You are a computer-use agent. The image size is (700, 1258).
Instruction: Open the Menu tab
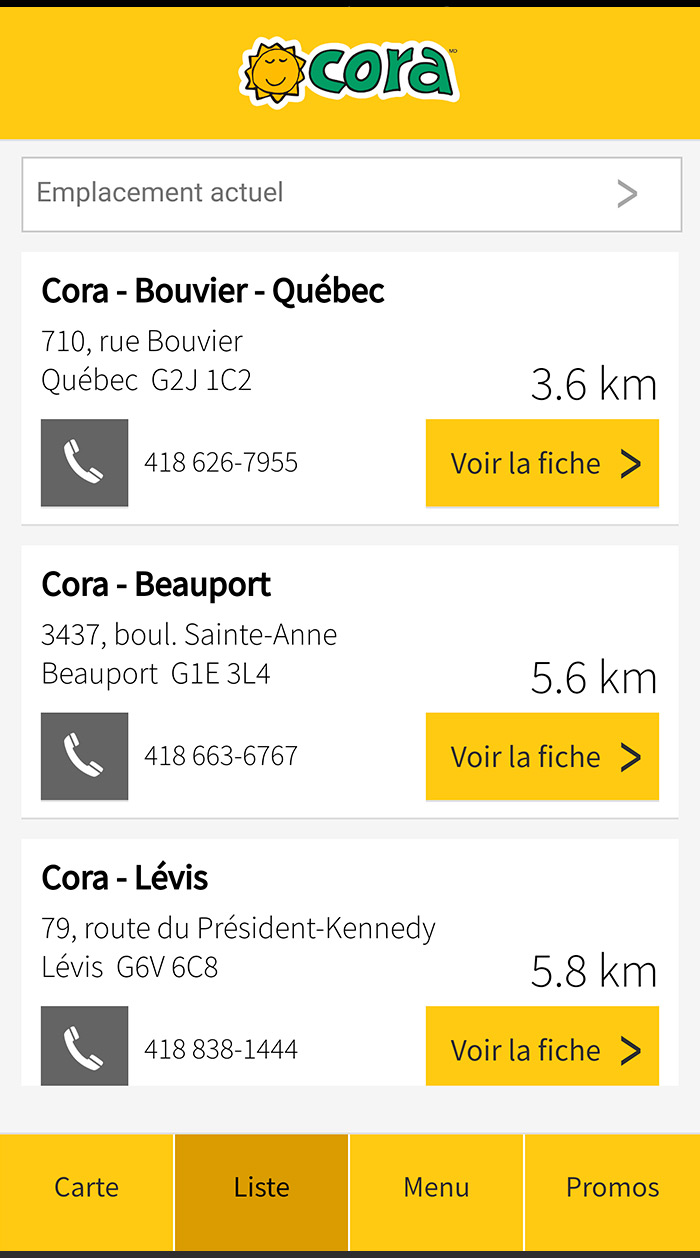point(437,1190)
